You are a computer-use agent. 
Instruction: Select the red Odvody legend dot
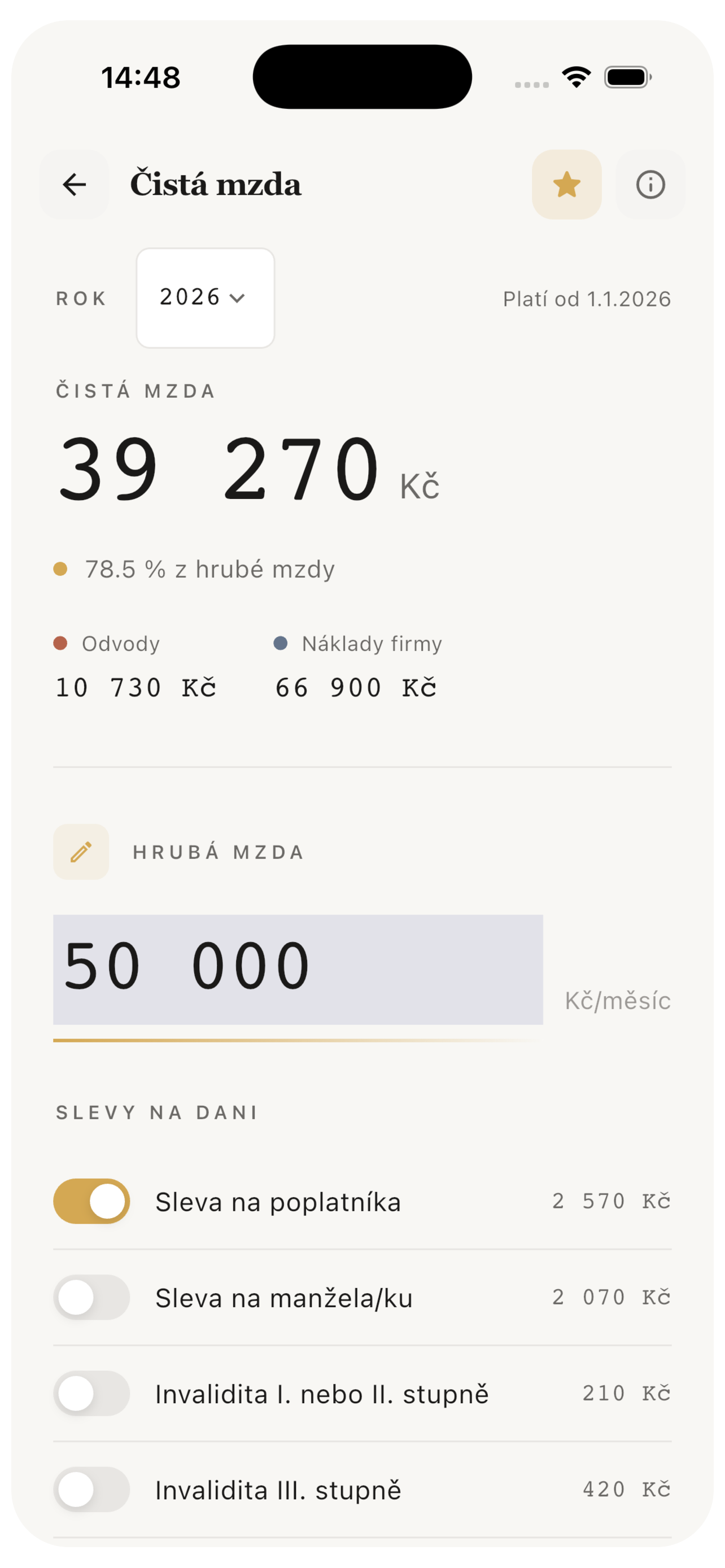(62, 643)
